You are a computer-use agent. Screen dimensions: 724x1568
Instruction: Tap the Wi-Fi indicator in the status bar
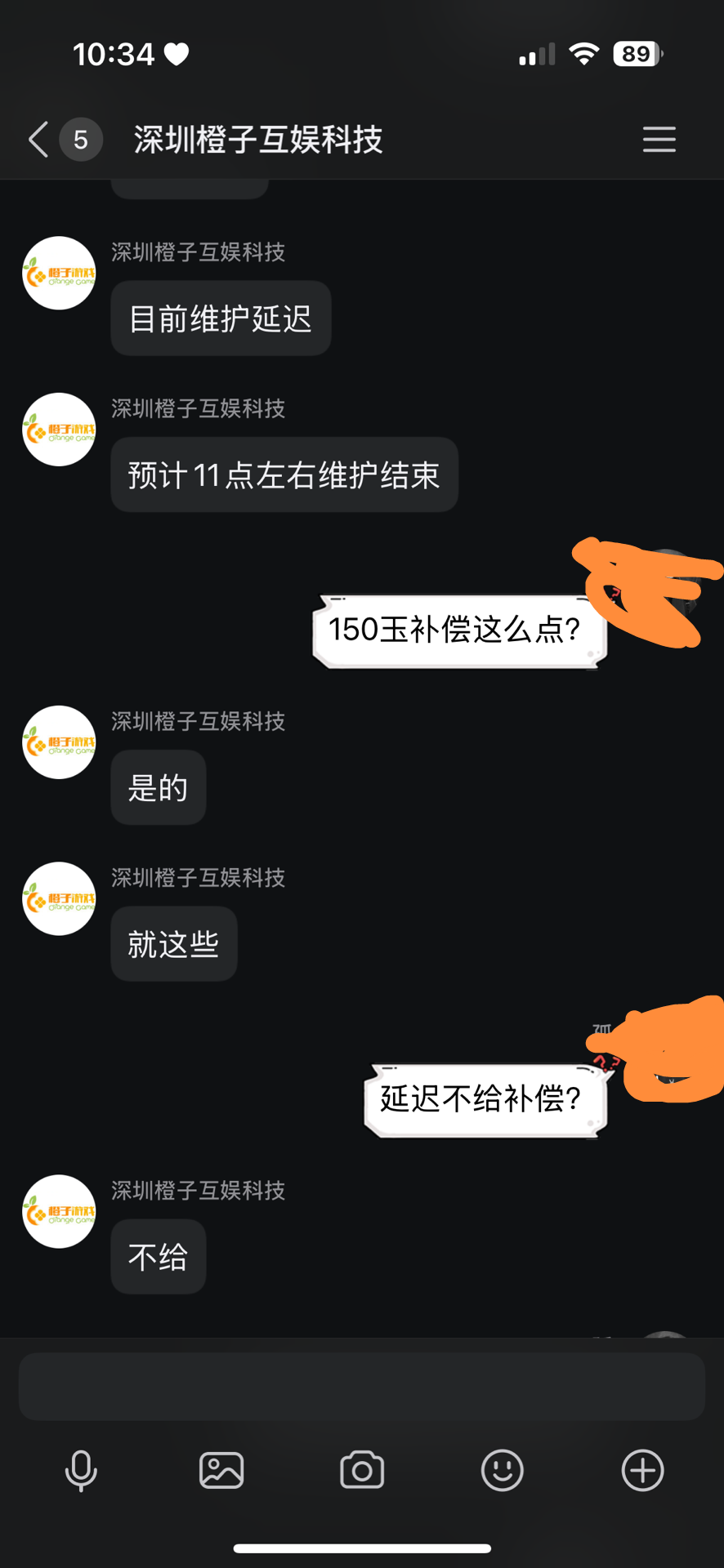585,51
